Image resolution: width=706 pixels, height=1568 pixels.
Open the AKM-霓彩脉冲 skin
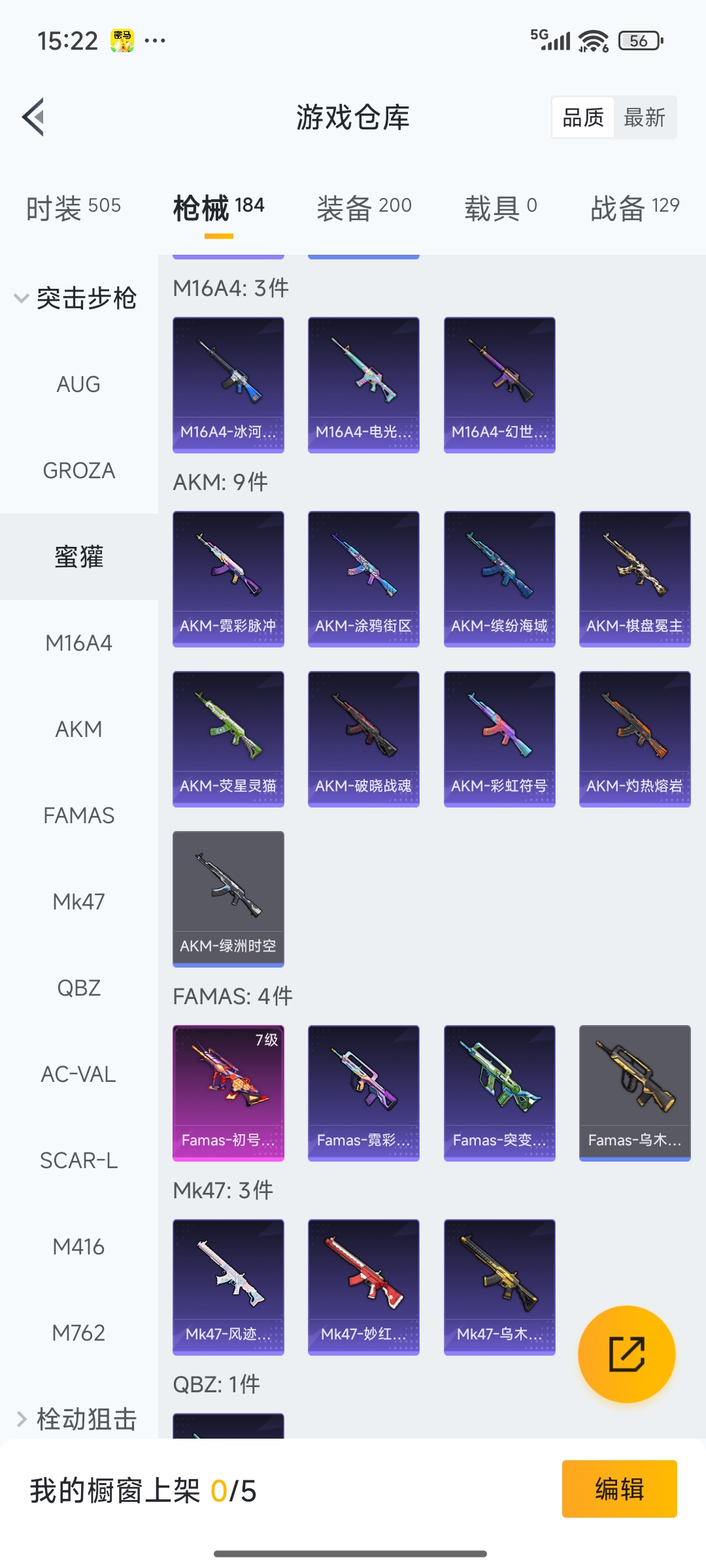point(228,578)
